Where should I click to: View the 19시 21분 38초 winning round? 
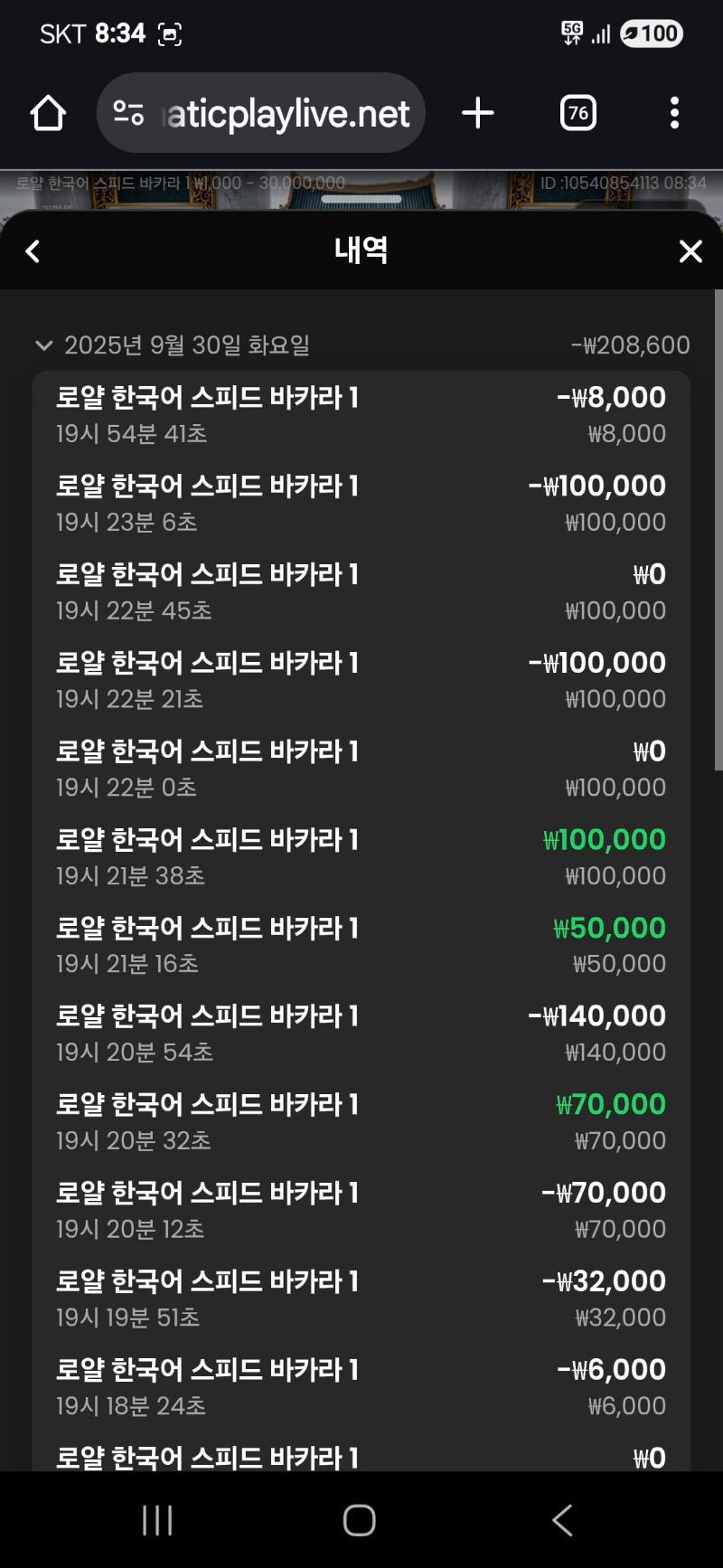(x=361, y=856)
